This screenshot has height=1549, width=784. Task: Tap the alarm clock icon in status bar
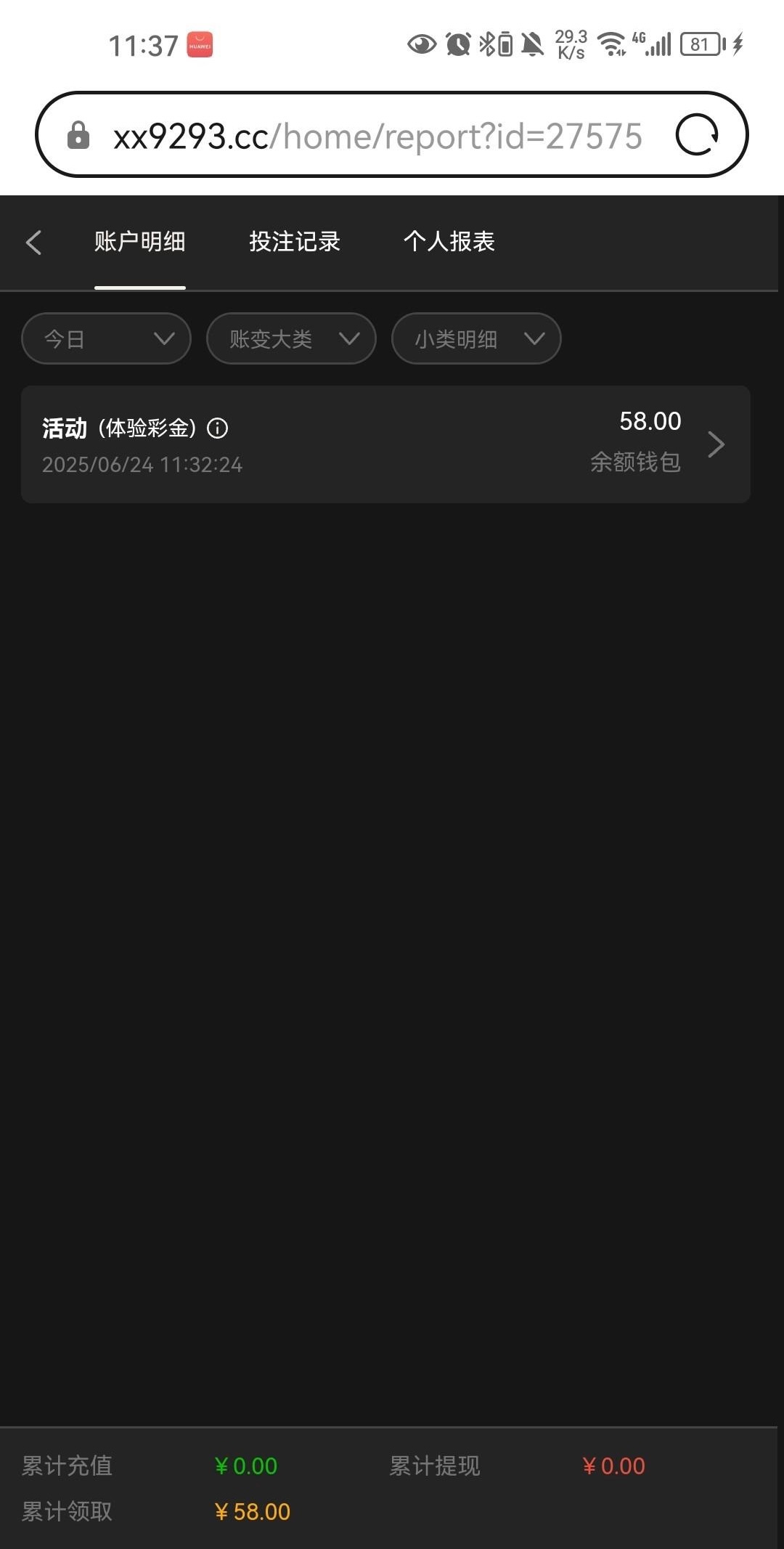click(x=457, y=44)
